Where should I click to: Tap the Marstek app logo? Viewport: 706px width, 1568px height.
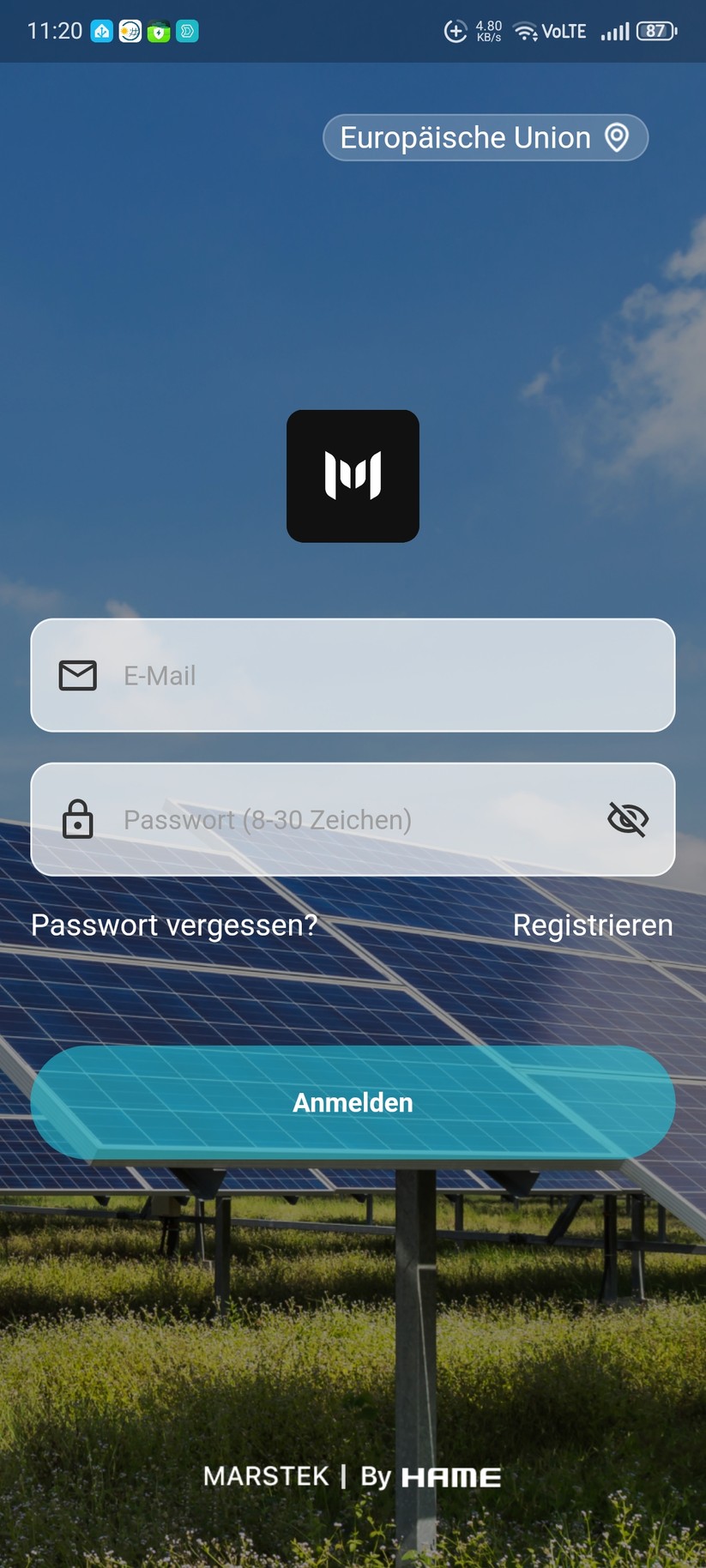353,476
